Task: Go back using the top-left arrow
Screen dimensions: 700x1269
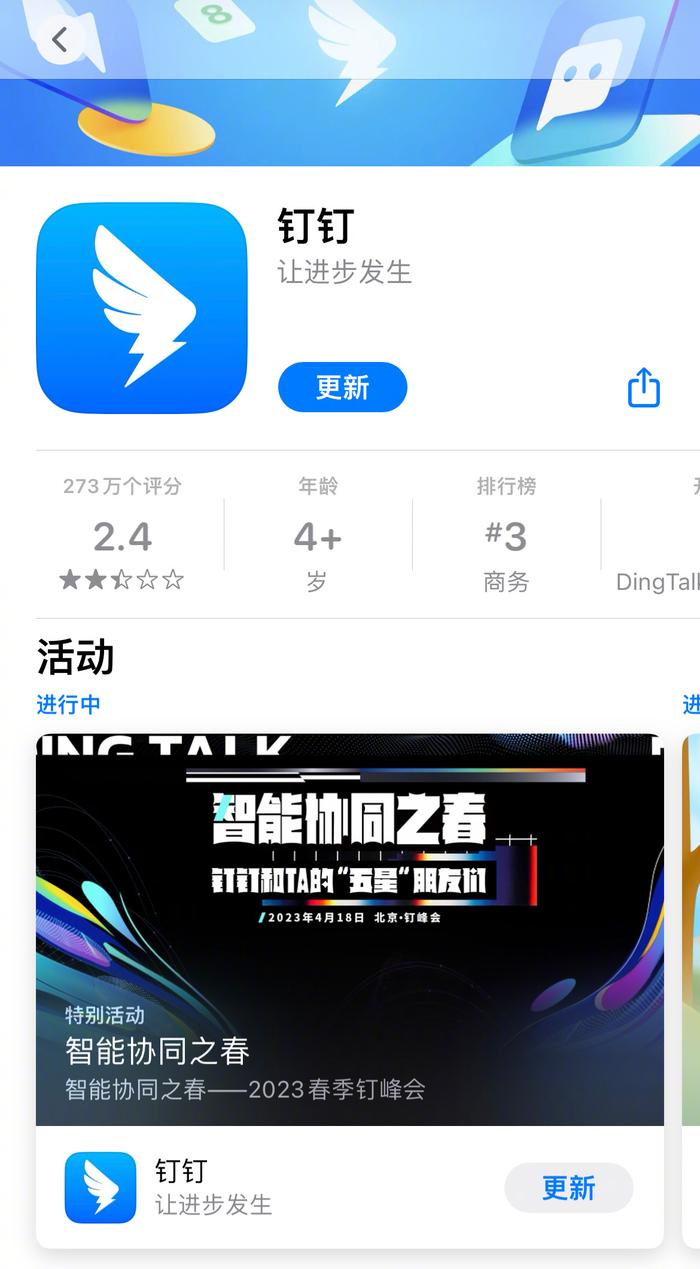Action: (61, 40)
